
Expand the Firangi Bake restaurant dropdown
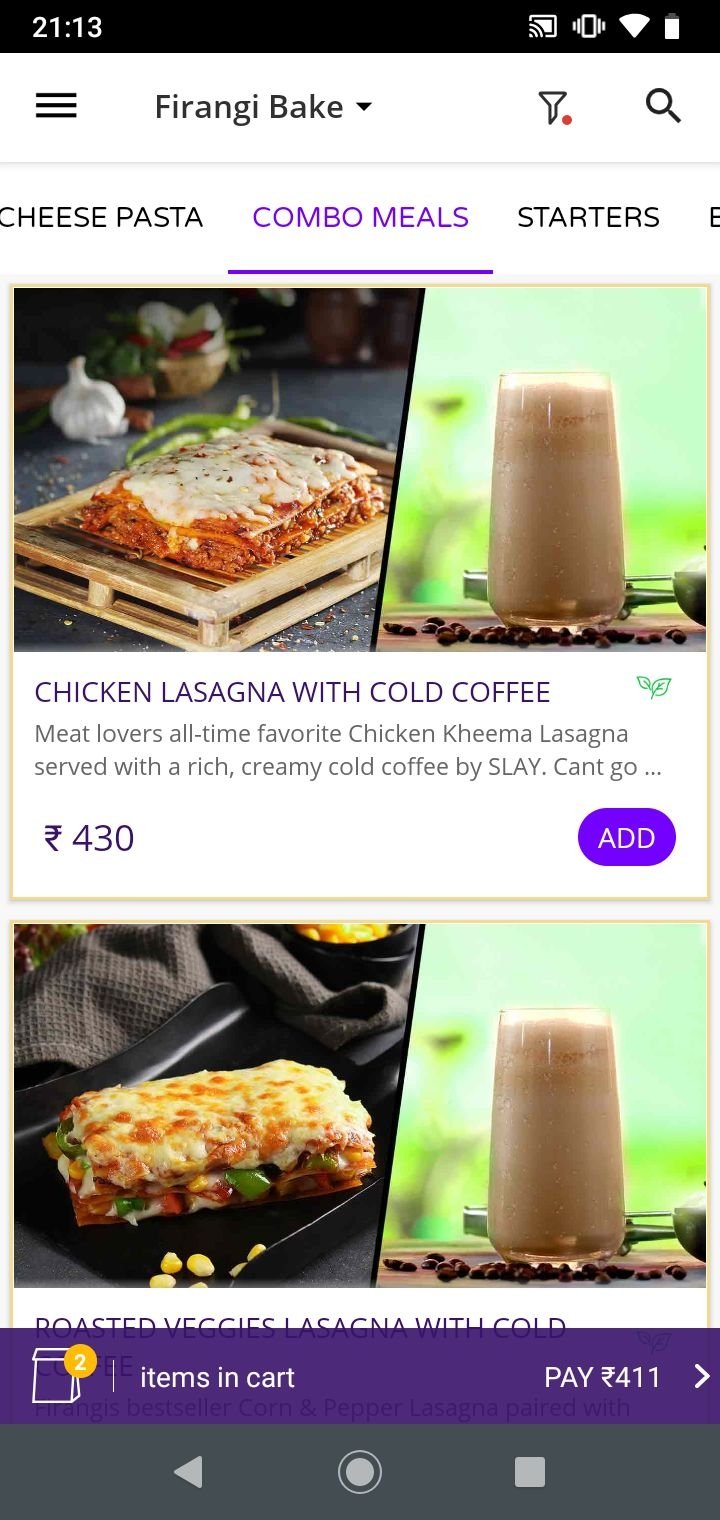click(263, 107)
